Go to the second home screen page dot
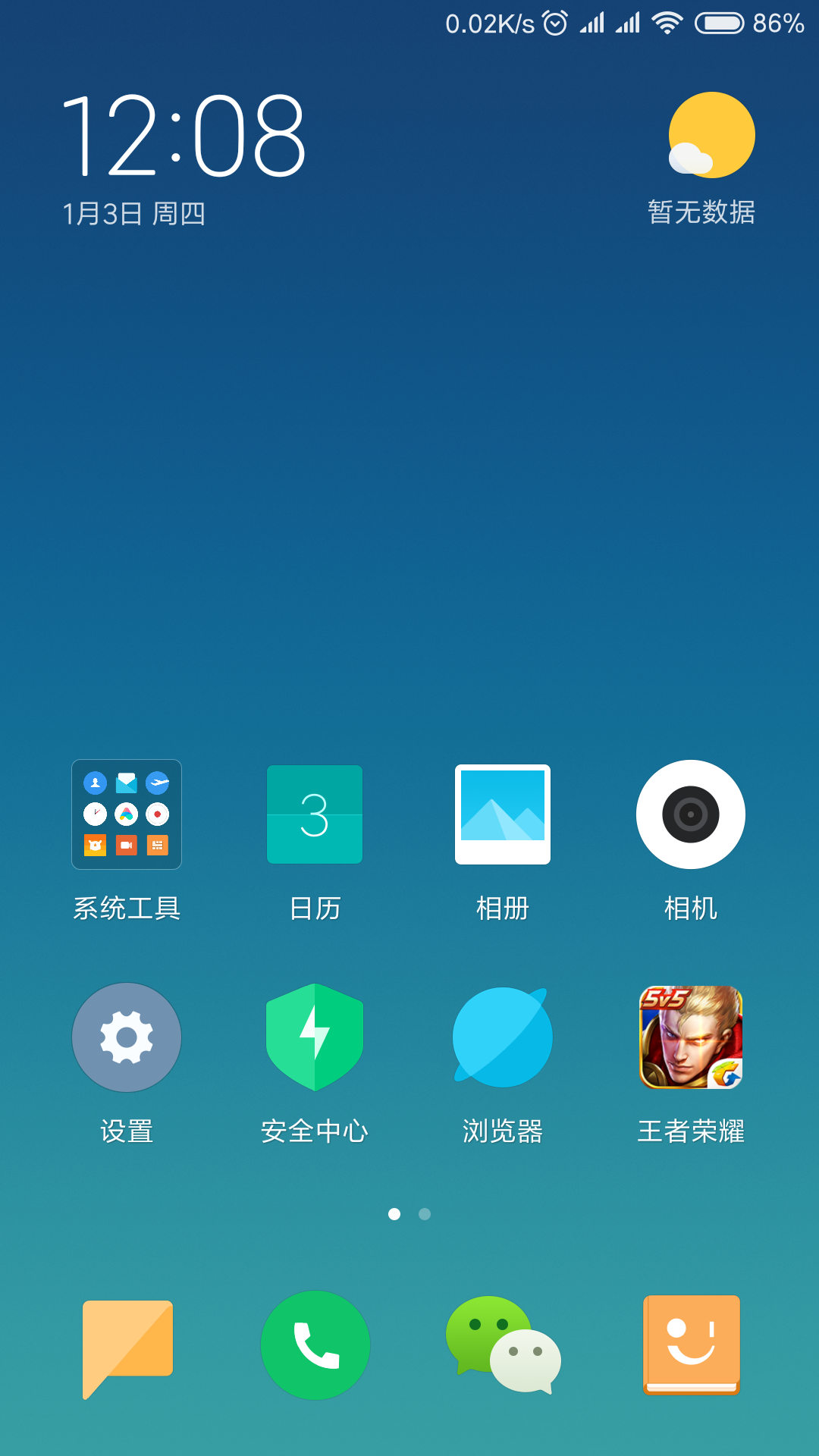 (425, 1214)
